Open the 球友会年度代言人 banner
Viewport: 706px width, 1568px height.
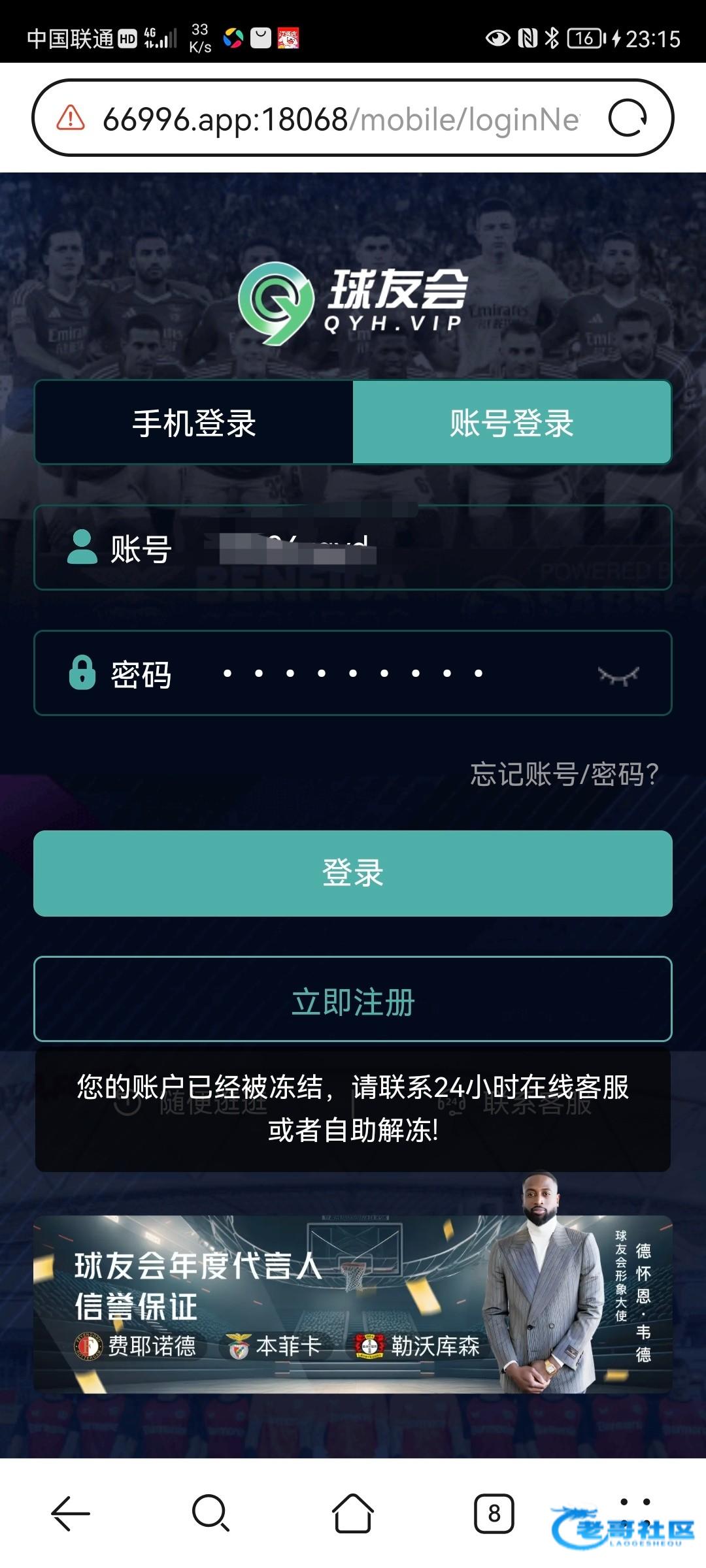353,1303
